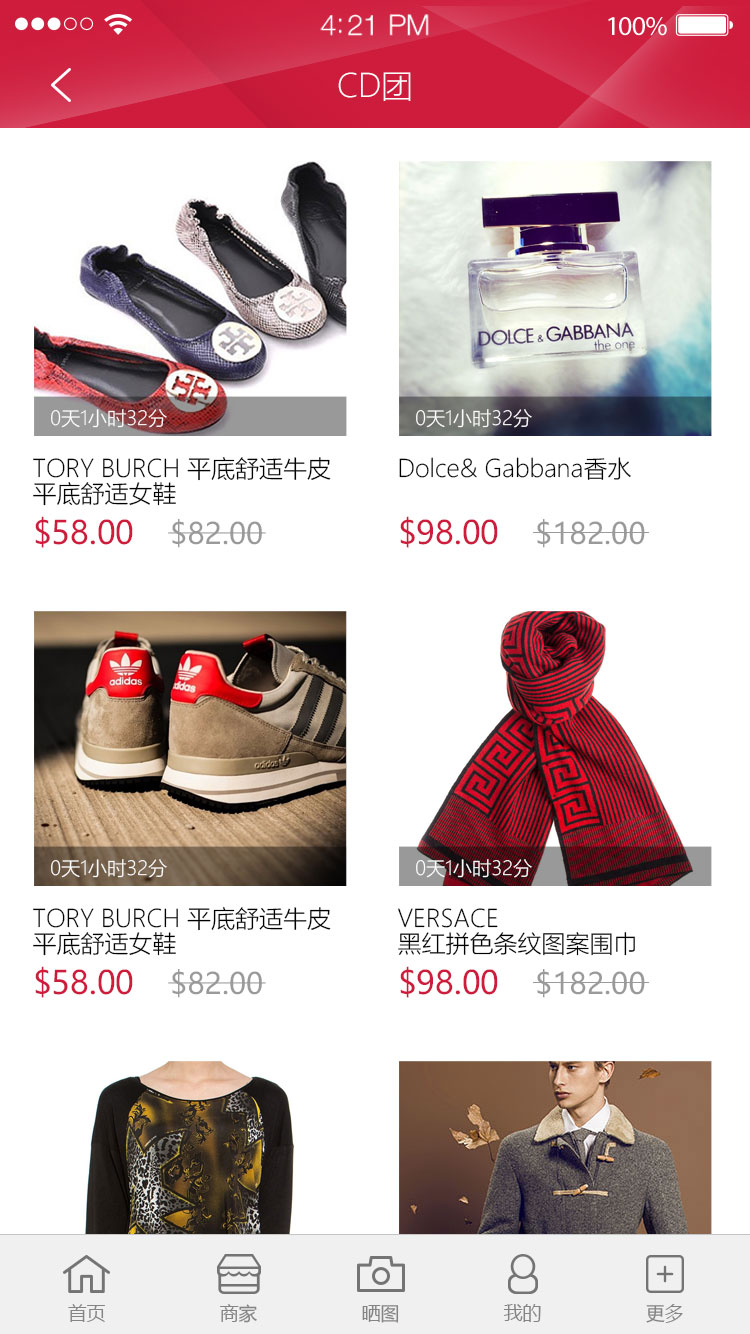Open the Adidas sneakers product card

[190, 748]
